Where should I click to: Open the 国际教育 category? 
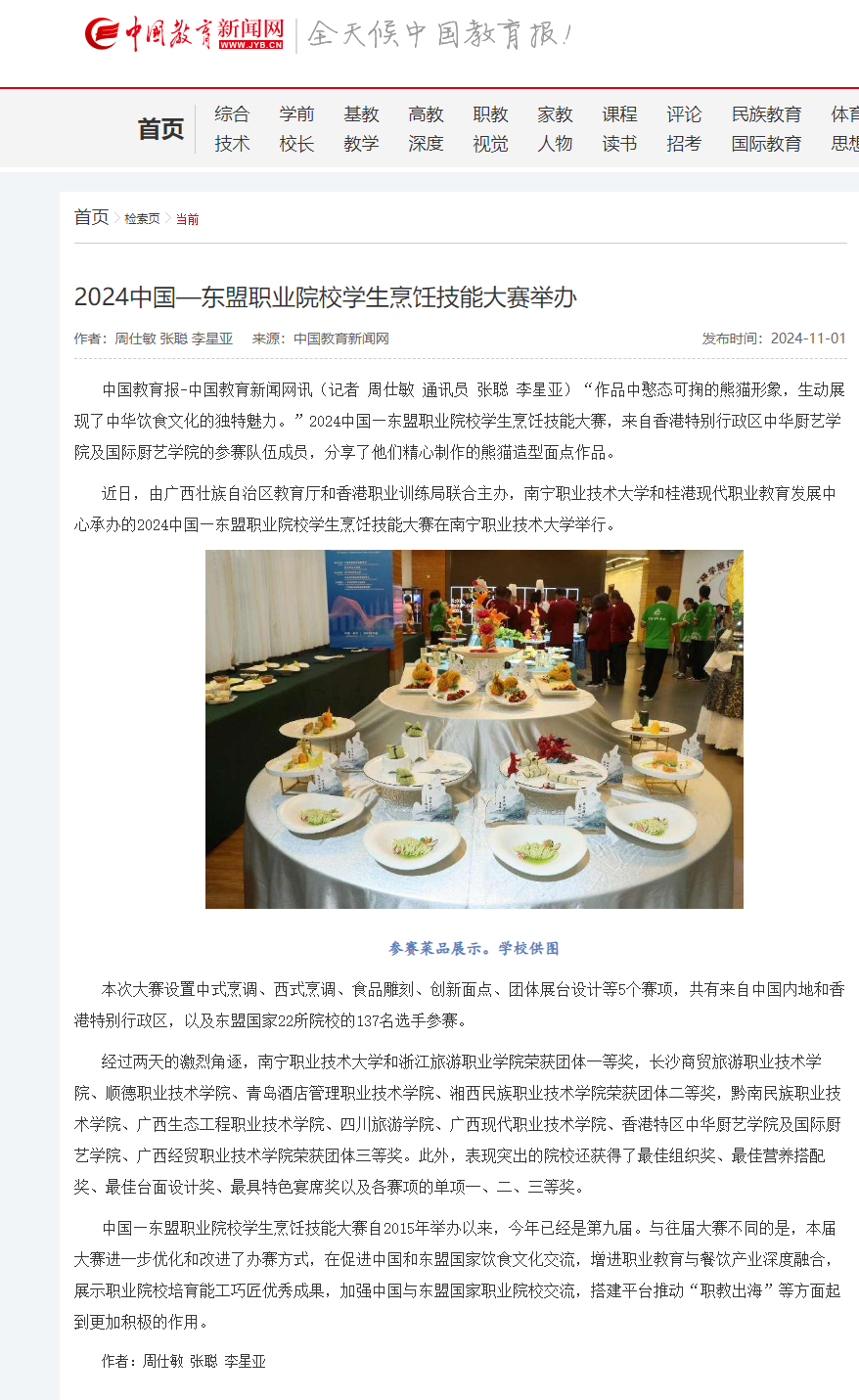[x=766, y=144]
